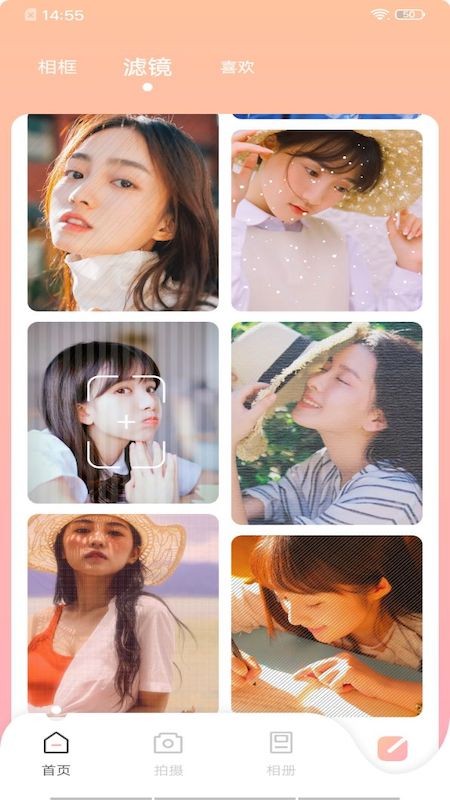450x800 pixels.
Task: Choose the vertical-stripe filter with focus frame
Action: click(x=123, y=412)
